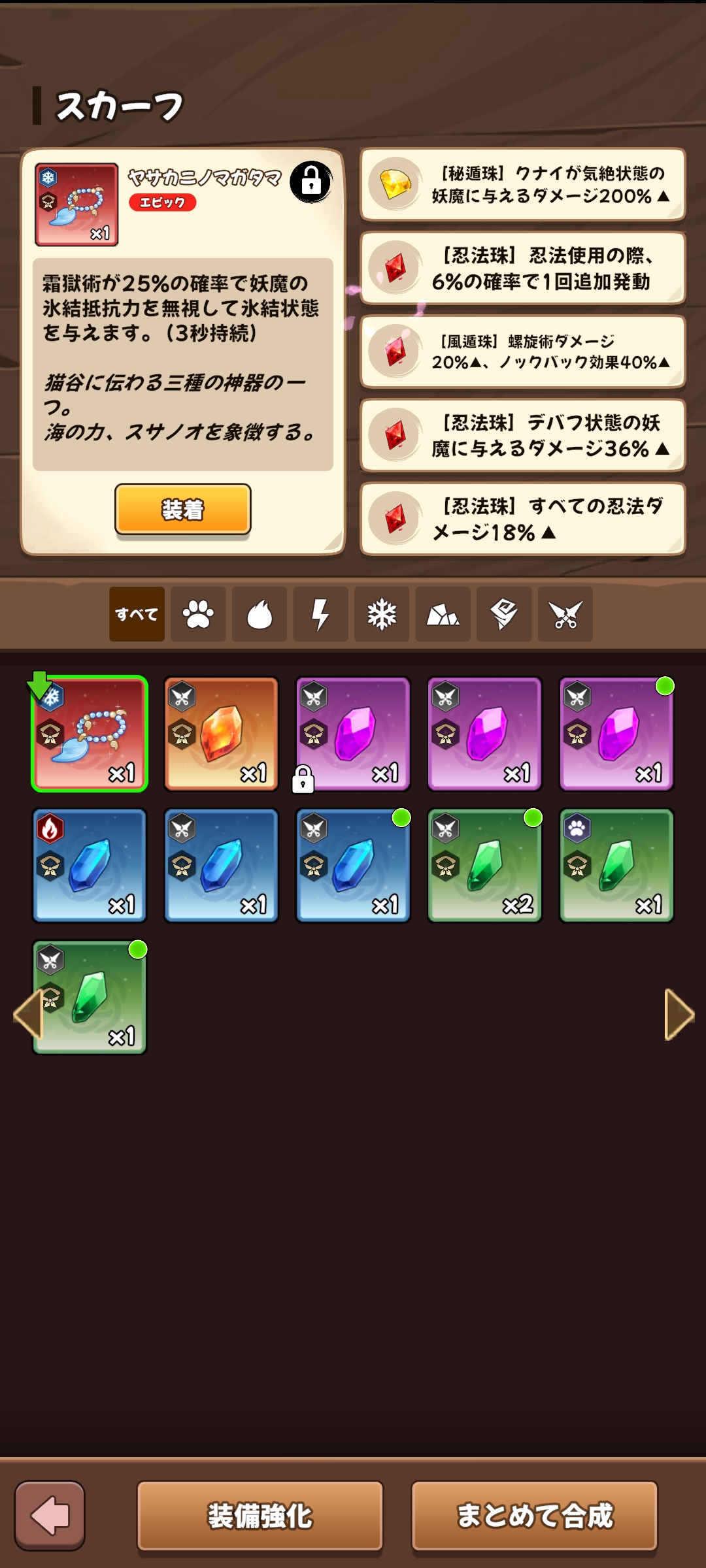Toggle the lock icon on ヤサカニノマガタマ
This screenshot has width=706, height=1568.
(311, 182)
